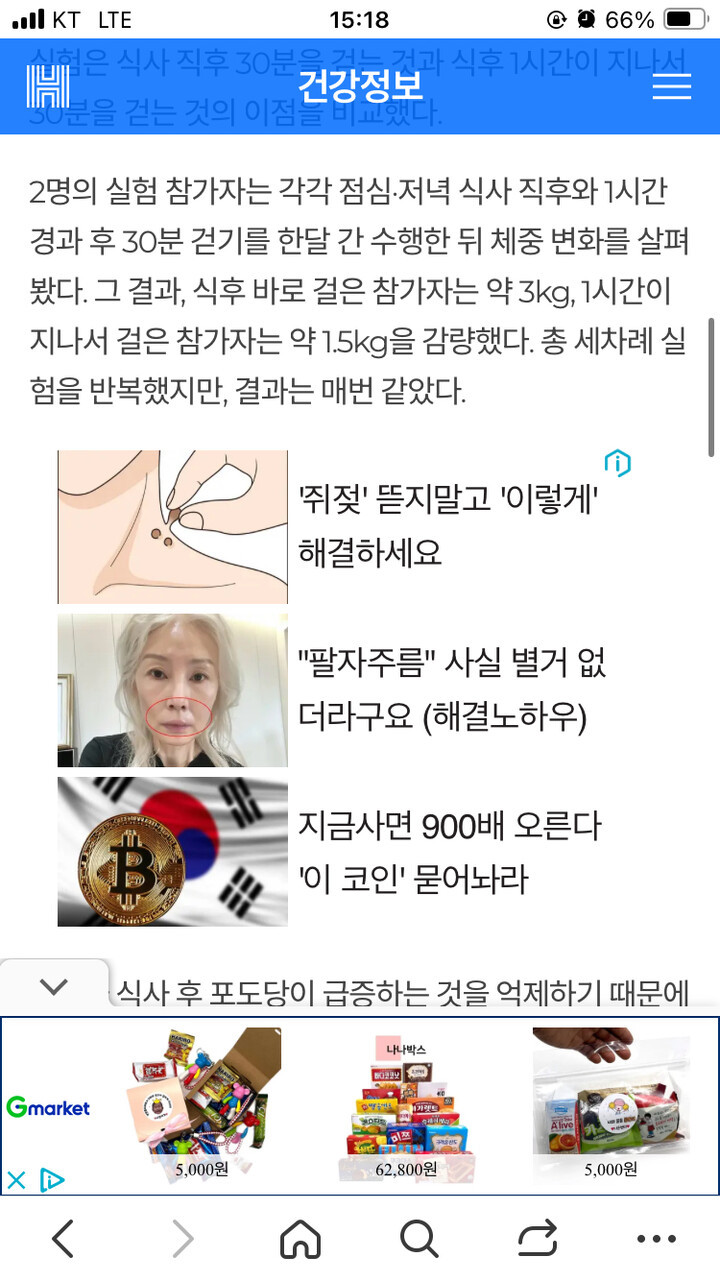
Task: Close the Gmarket banner ad
Action: [16, 1181]
